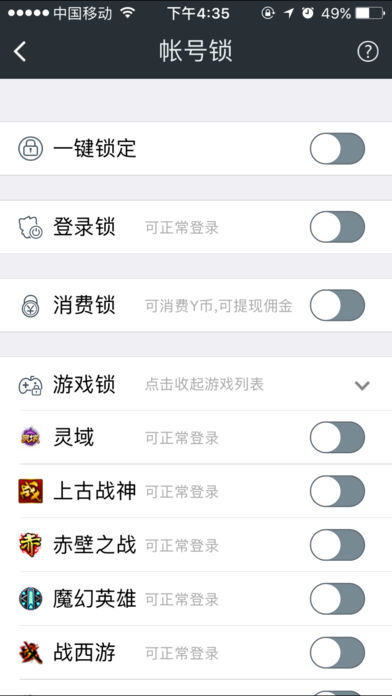The height and width of the screenshot is (696, 392).
Task: Turn on the 赤壁之战 lock switch
Action: click(337, 545)
